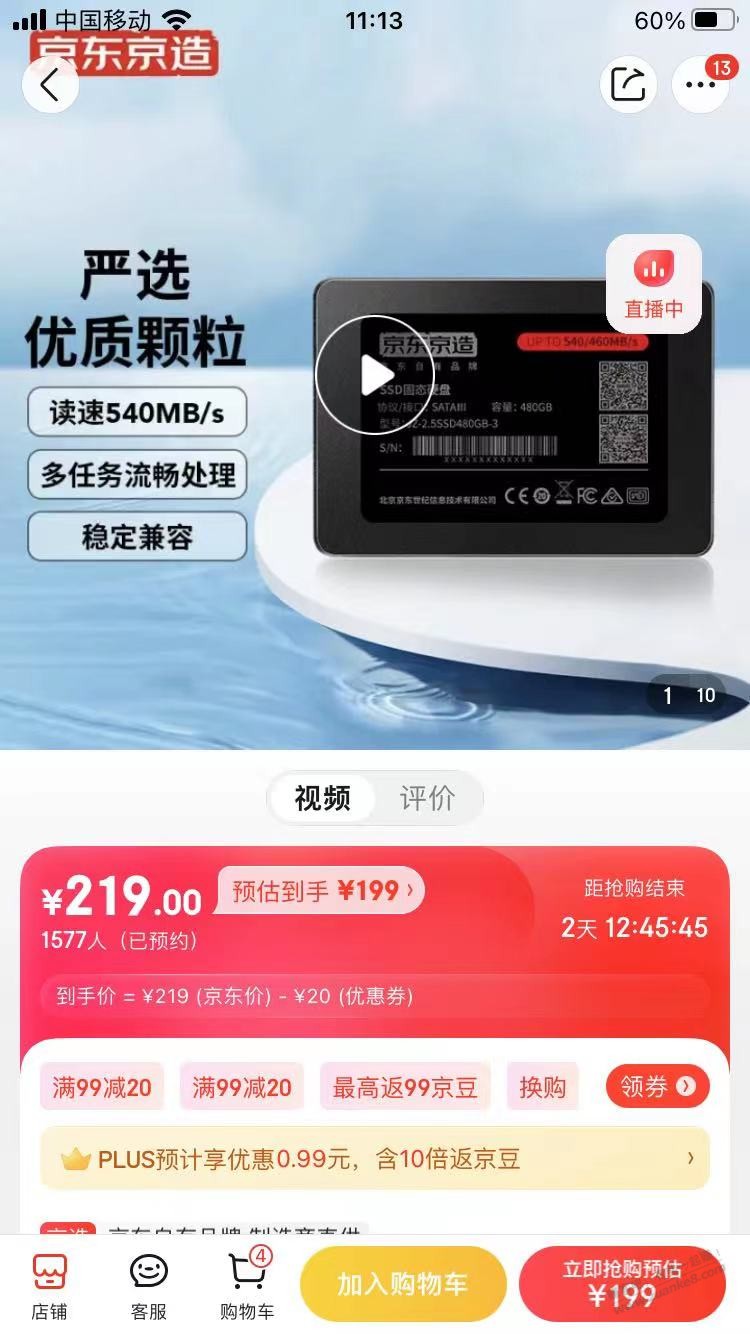Open the 购物车 shopping cart

point(247,1285)
